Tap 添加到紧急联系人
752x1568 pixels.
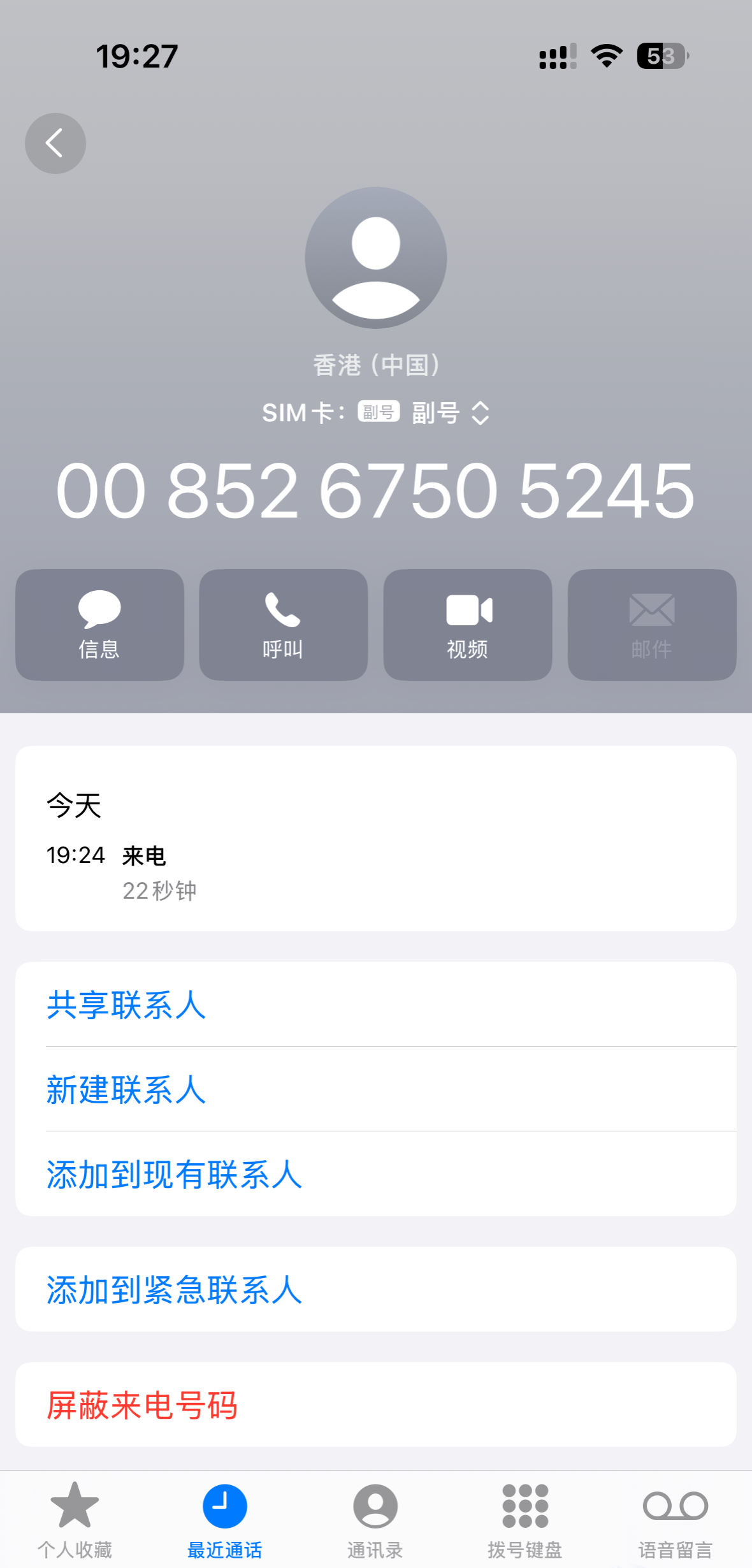pos(174,1289)
